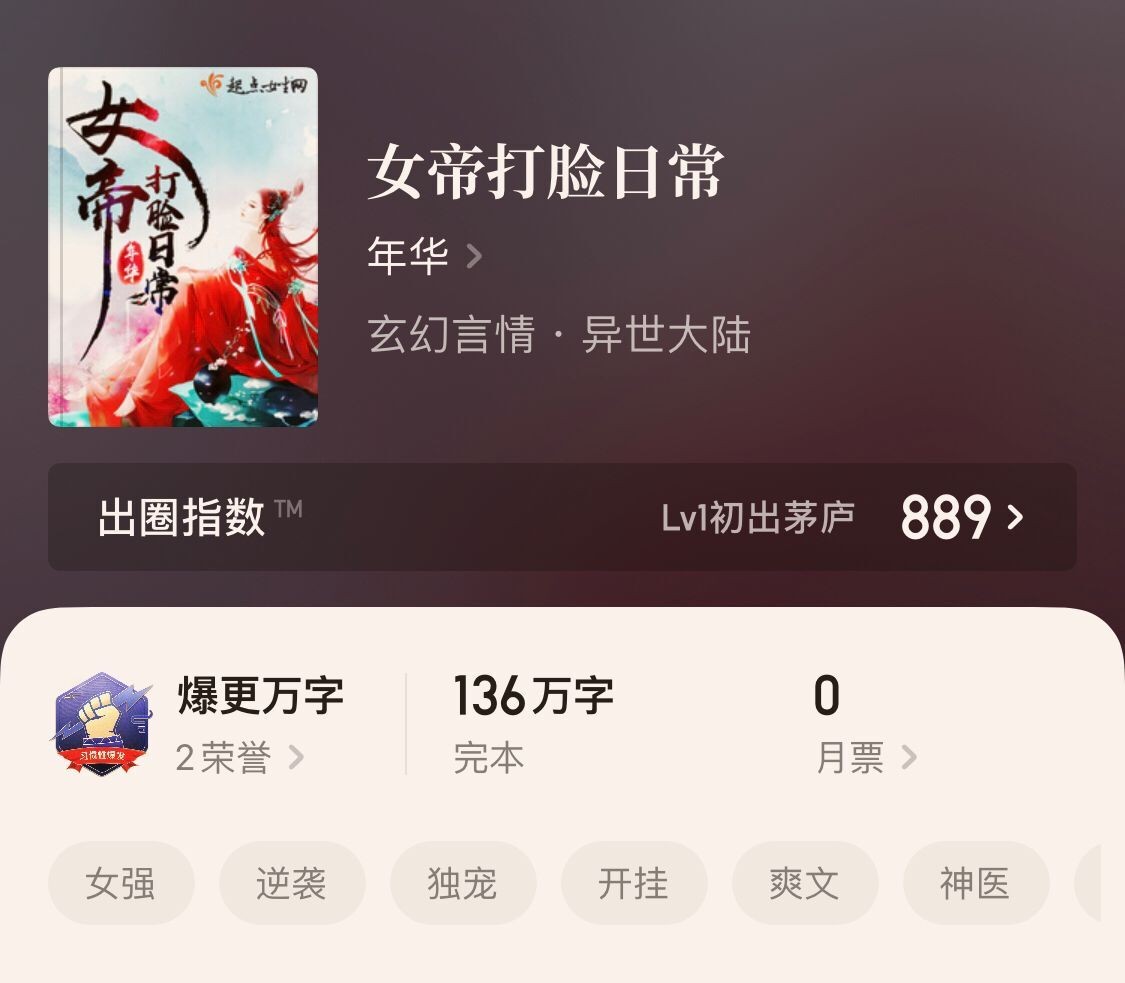Select the 逆袭 tag chip

click(x=292, y=883)
